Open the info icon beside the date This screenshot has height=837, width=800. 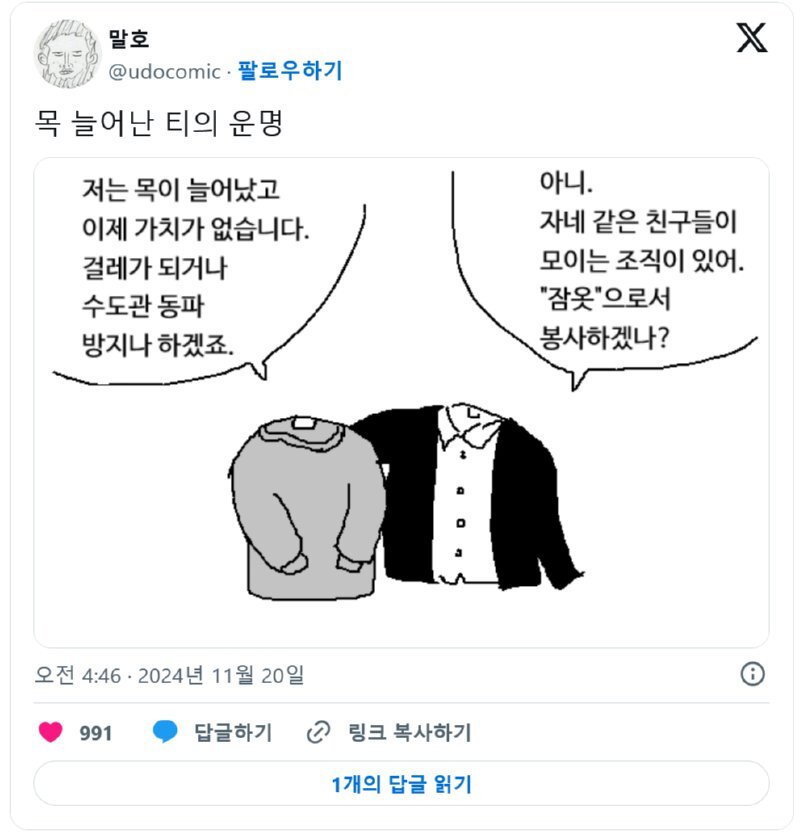pos(752,673)
